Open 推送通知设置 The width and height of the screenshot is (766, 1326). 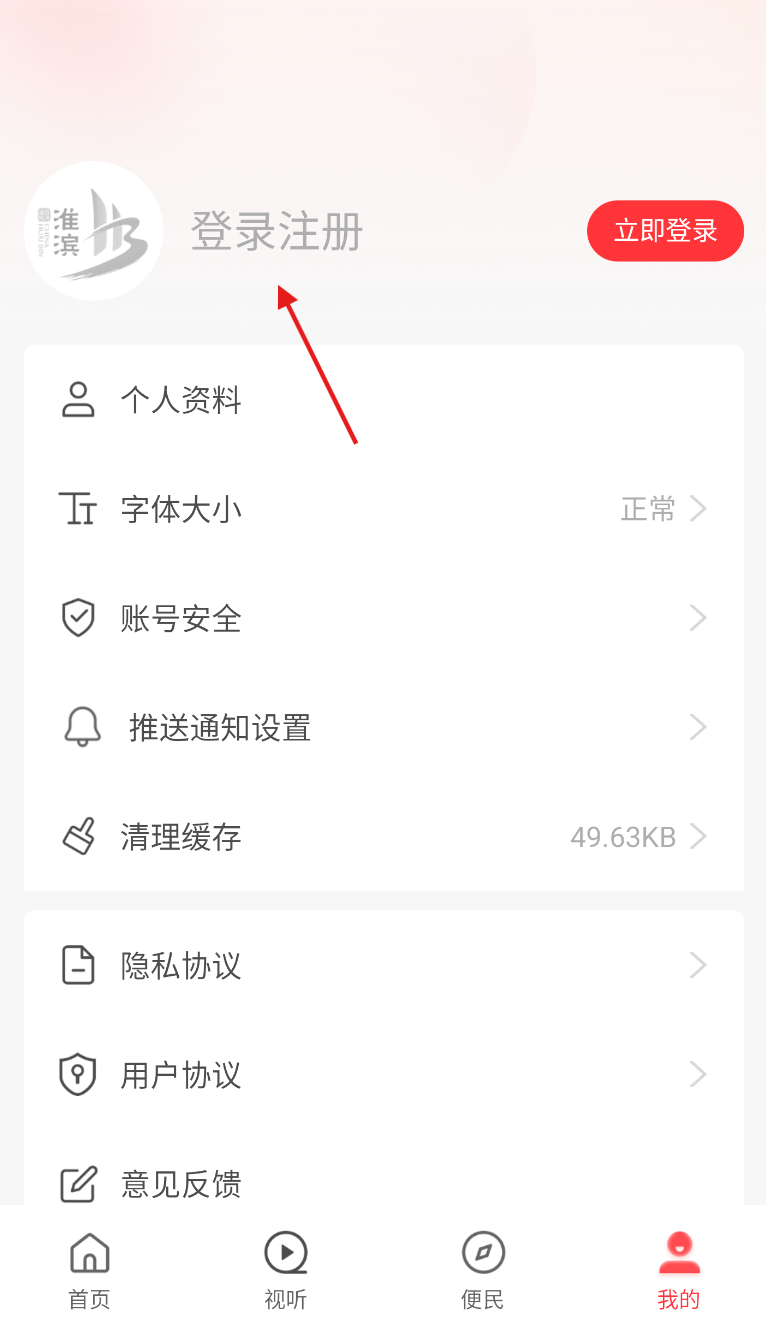click(x=384, y=728)
